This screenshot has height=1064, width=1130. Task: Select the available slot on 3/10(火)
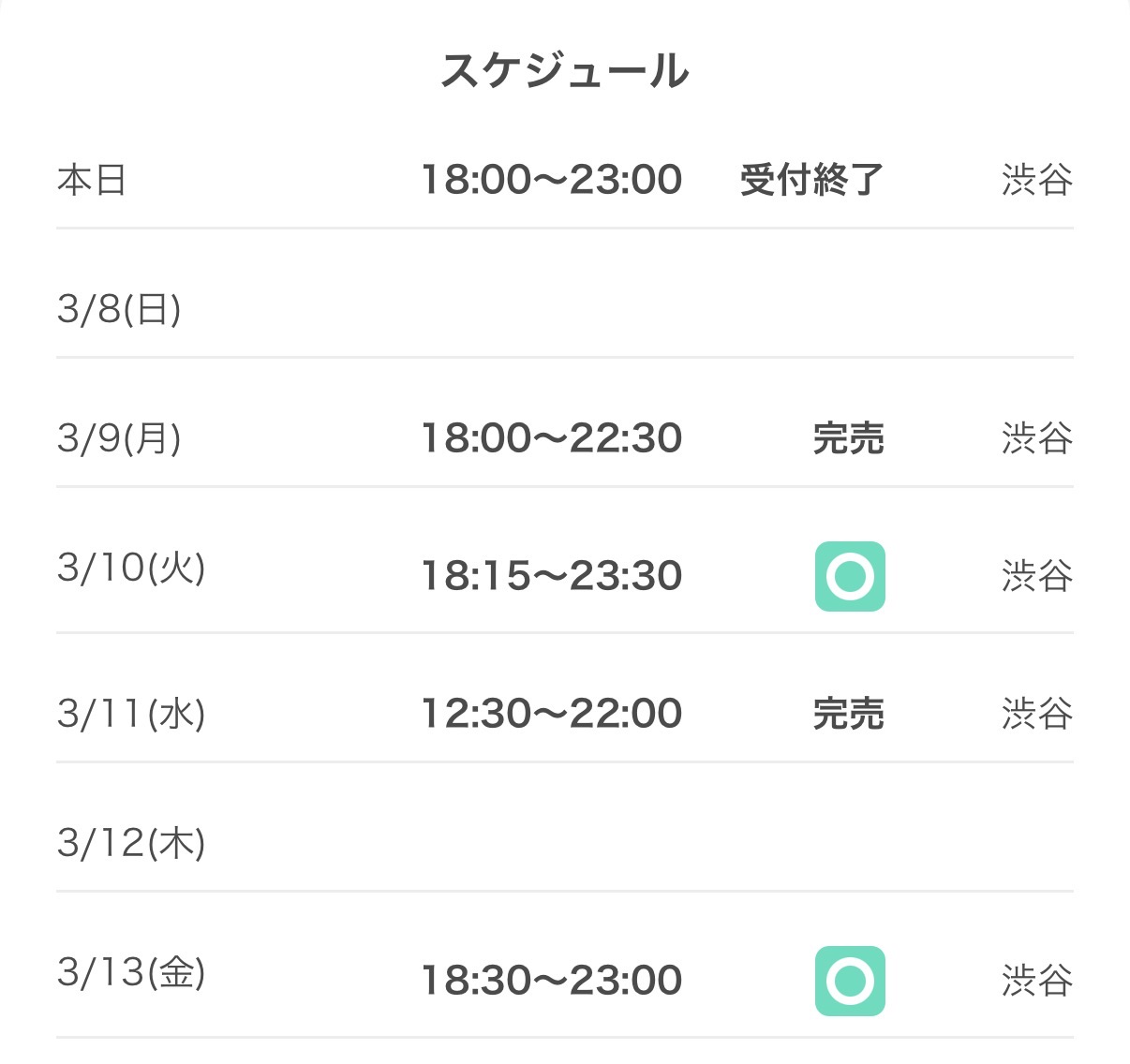point(850,576)
